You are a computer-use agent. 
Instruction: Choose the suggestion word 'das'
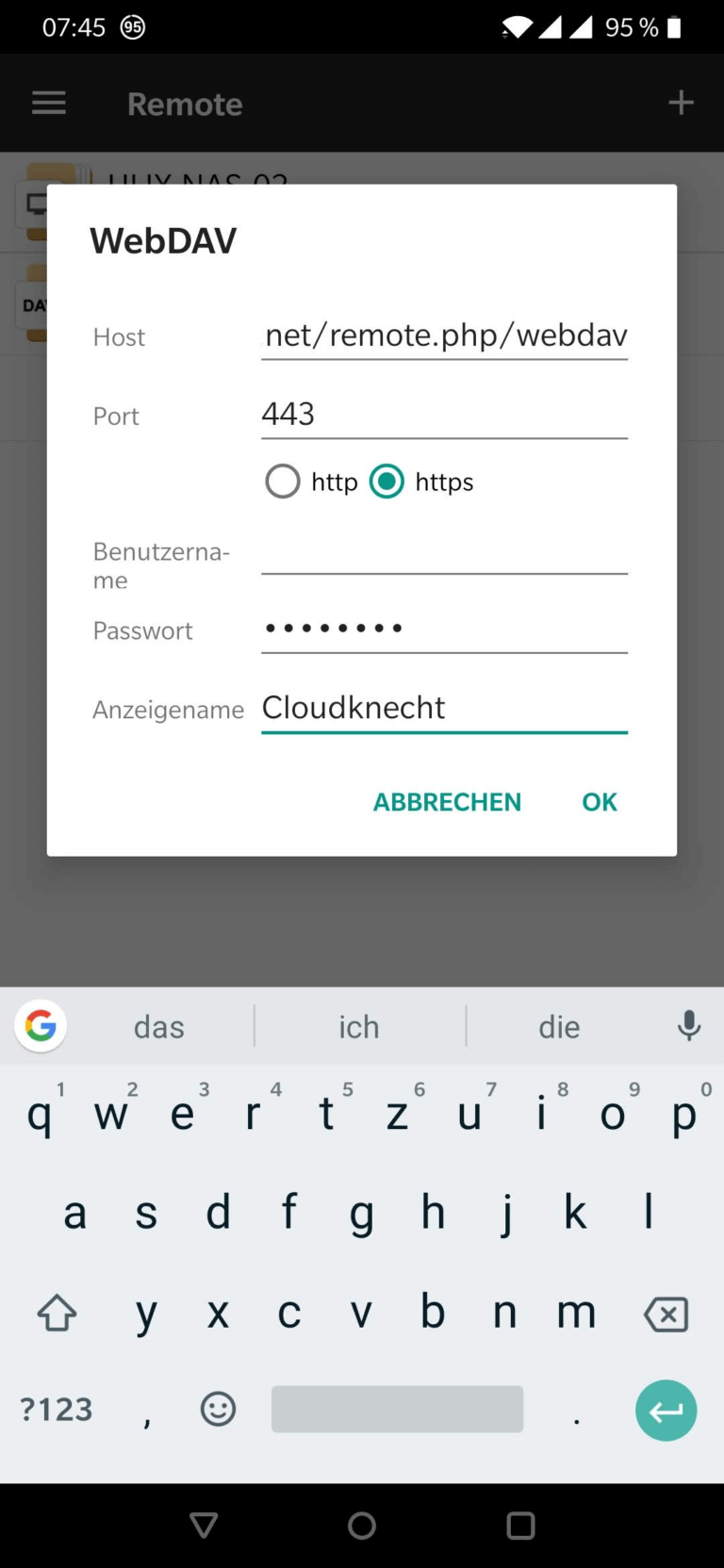click(x=158, y=1026)
